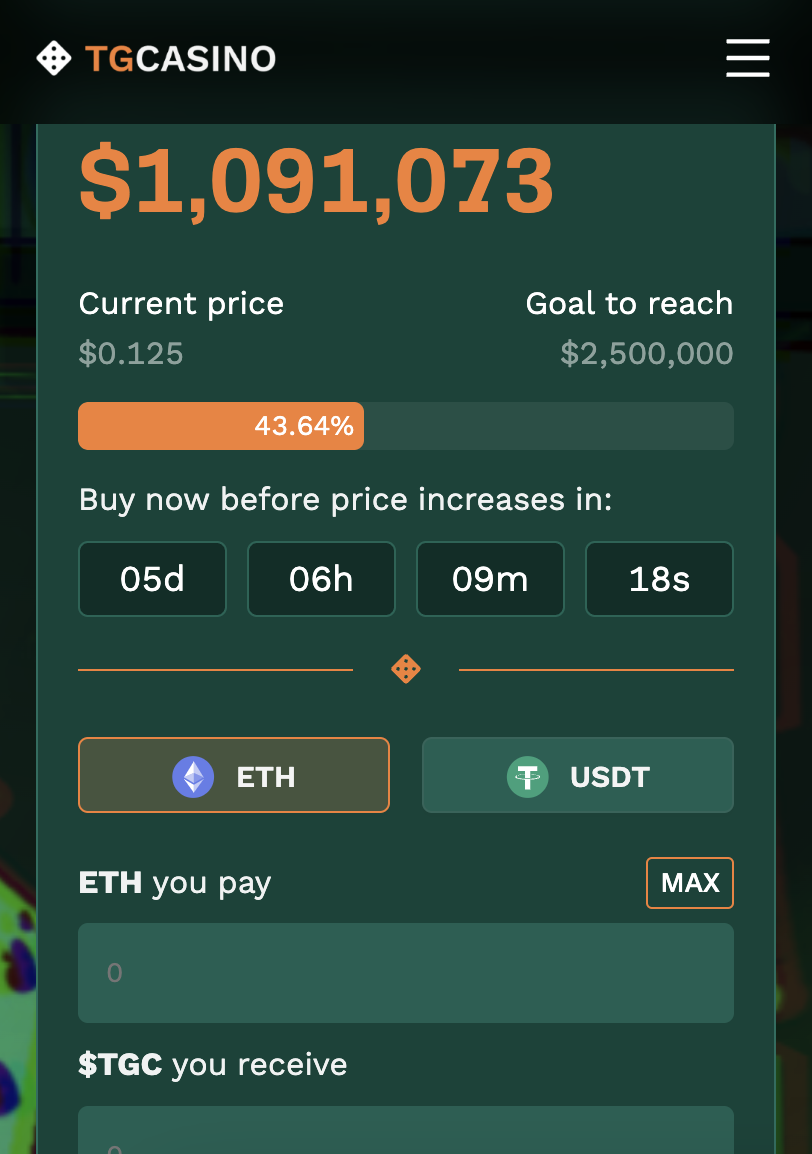Open the hamburger navigation menu
812x1154 pixels.
pyautogui.click(x=747, y=58)
